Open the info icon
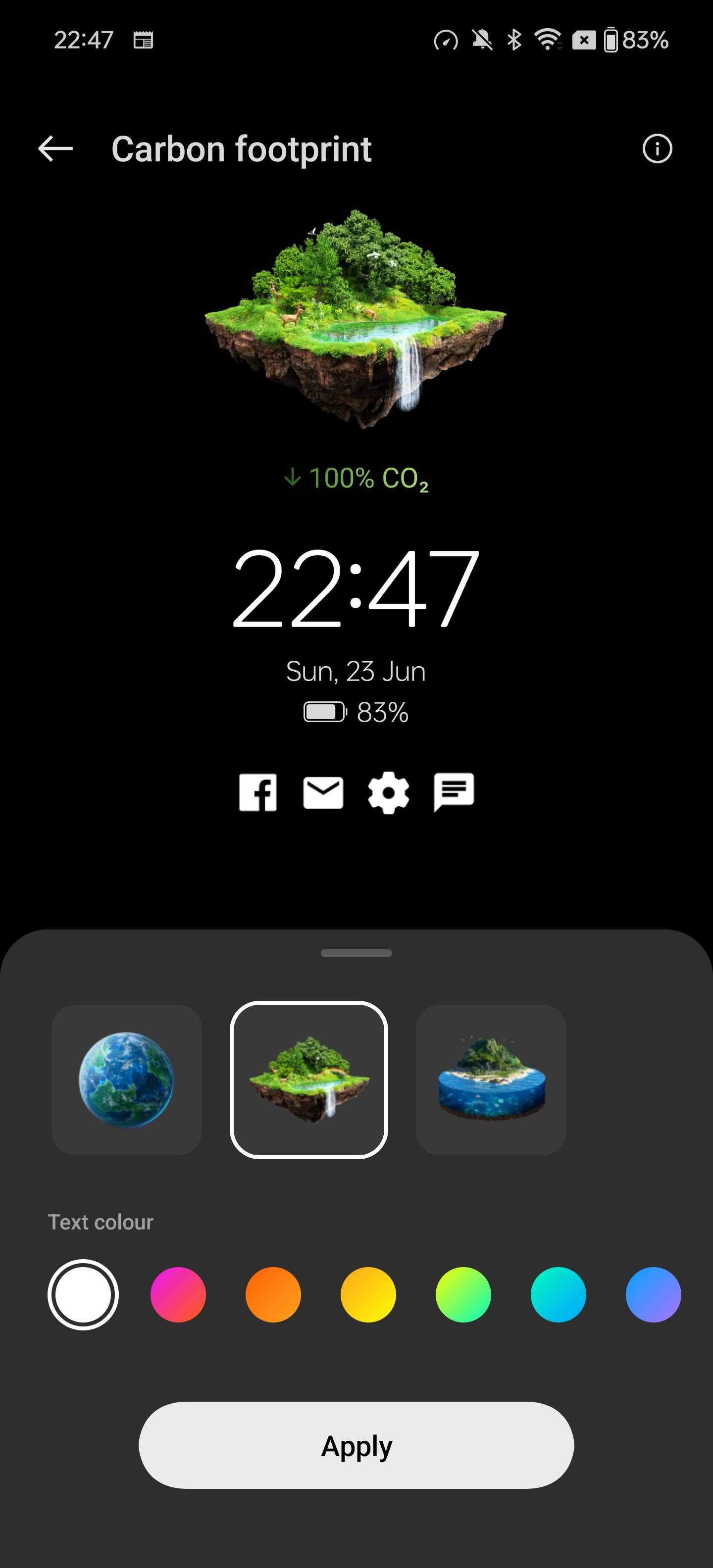 657,149
